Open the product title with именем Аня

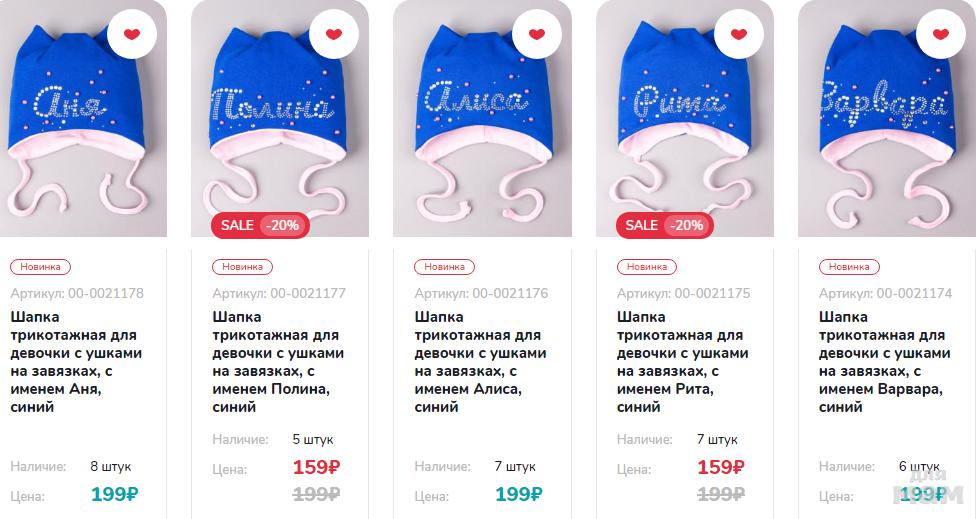(x=76, y=362)
